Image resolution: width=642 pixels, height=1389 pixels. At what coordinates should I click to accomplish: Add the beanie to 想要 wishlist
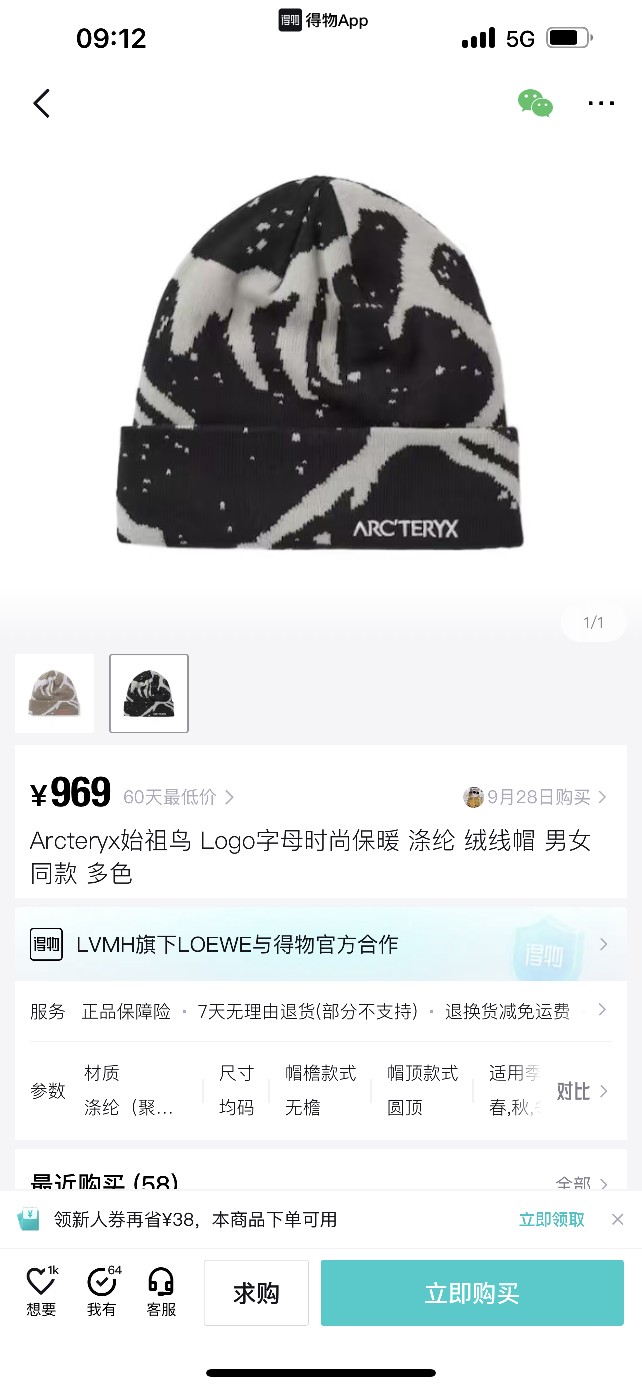(41, 1291)
